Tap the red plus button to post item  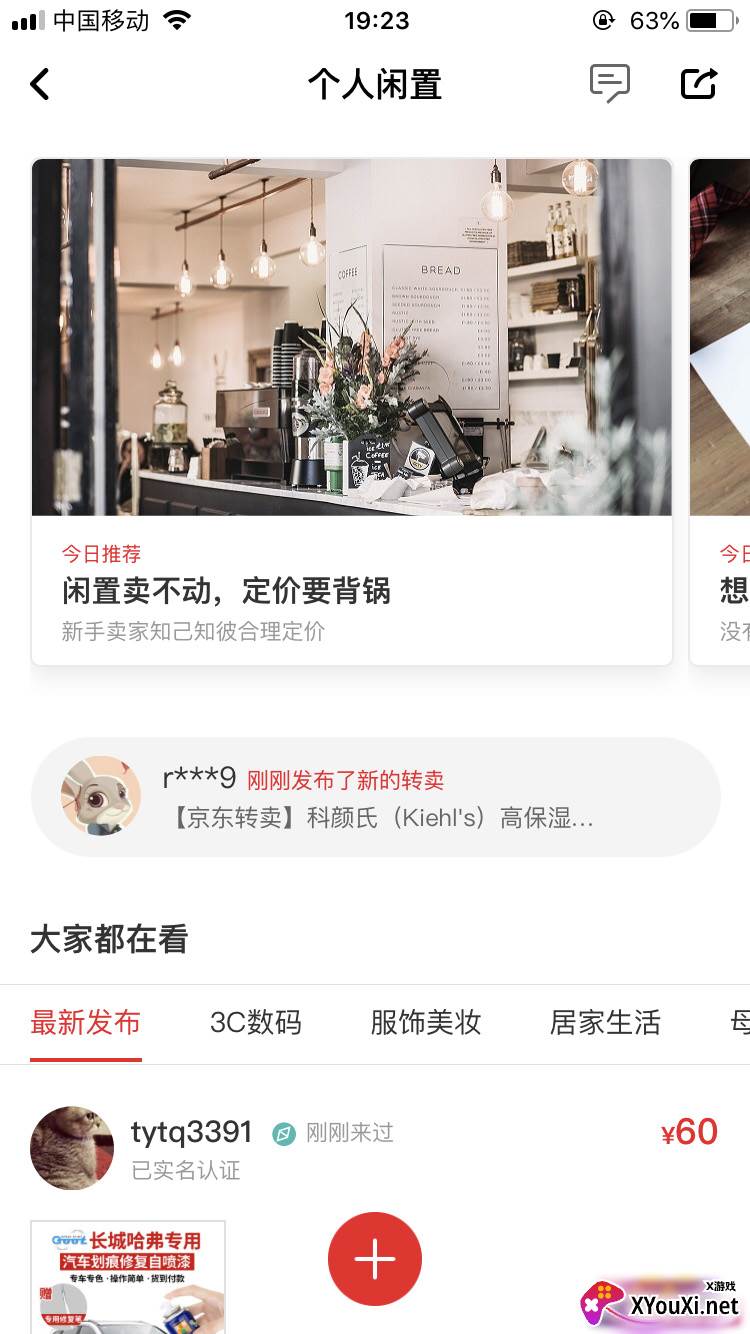[x=375, y=1258]
